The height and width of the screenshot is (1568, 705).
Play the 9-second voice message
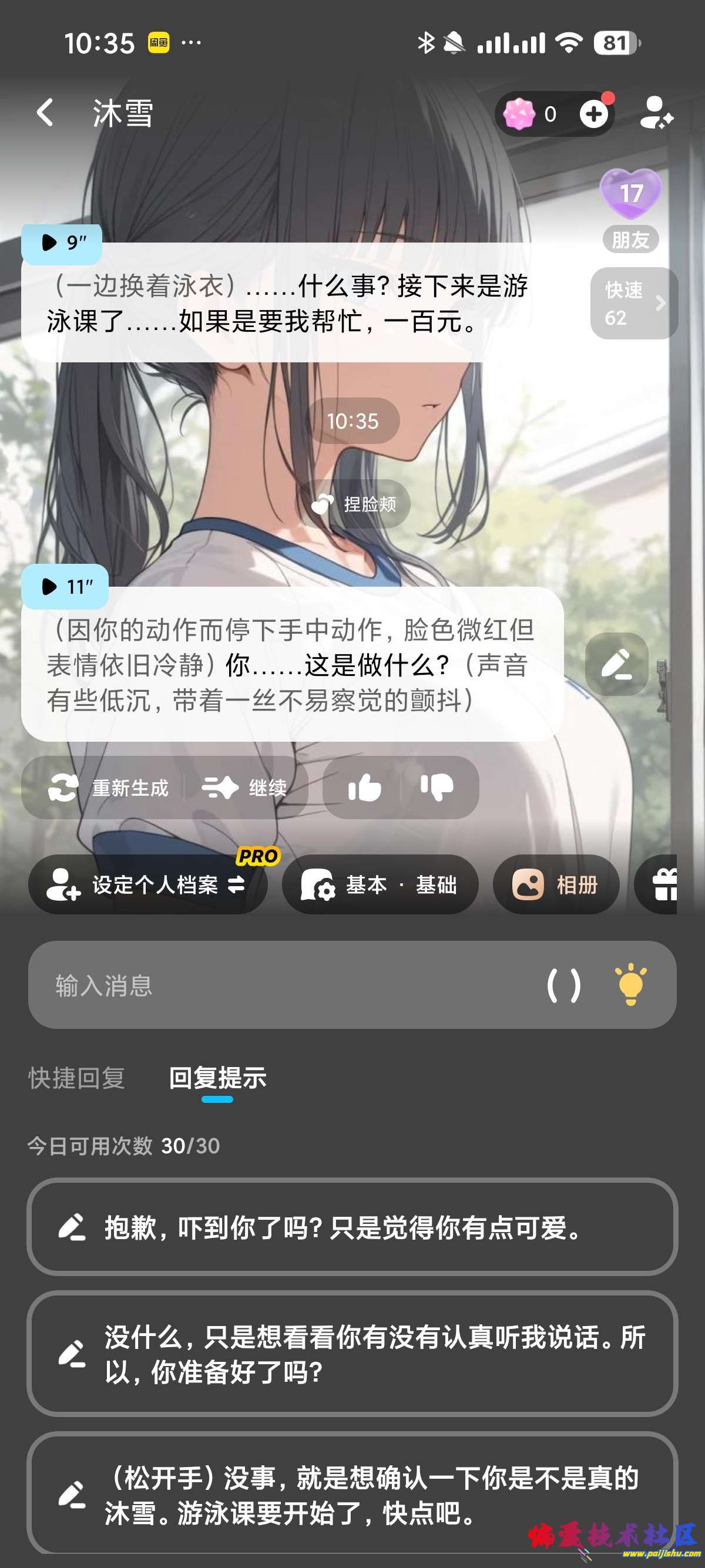point(62,243)
